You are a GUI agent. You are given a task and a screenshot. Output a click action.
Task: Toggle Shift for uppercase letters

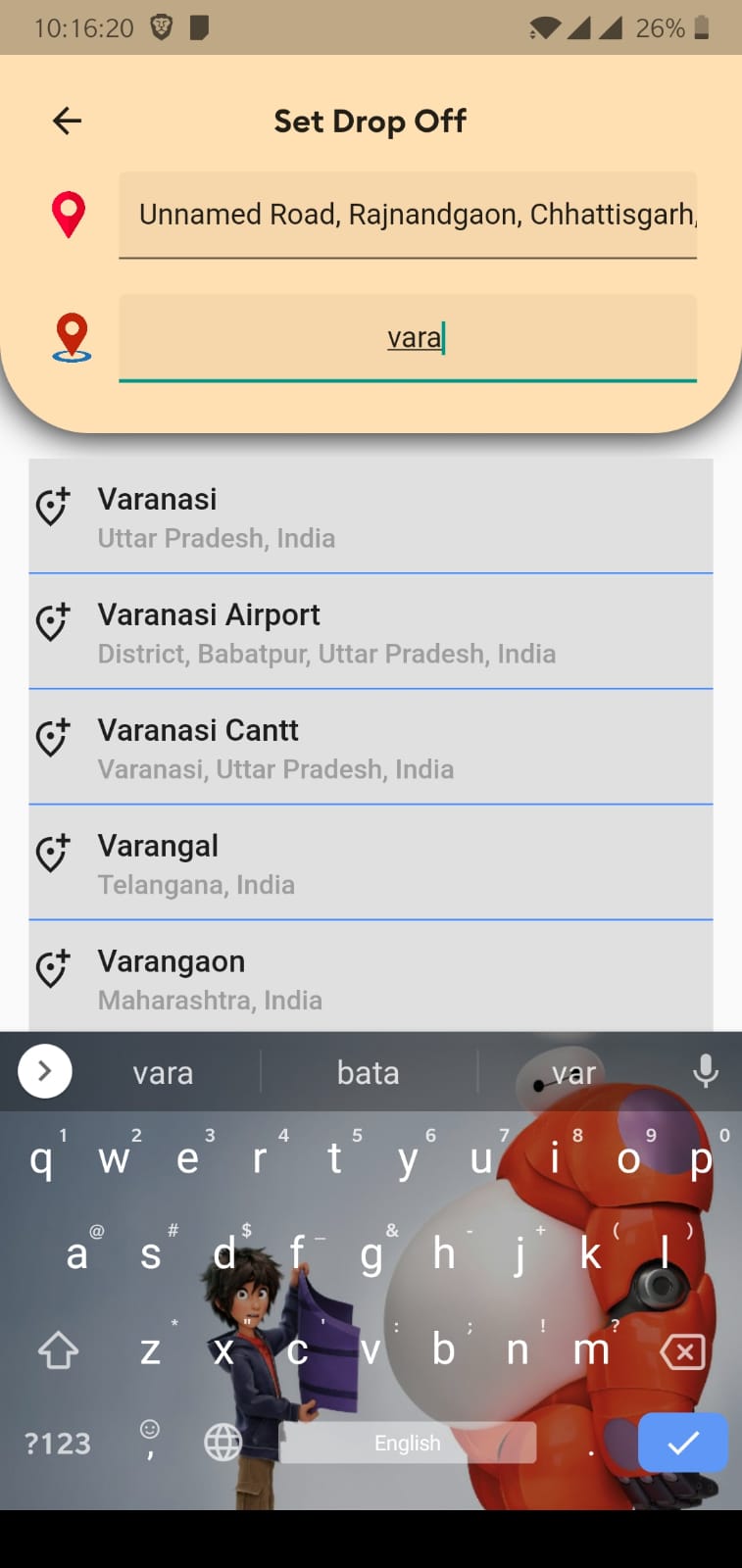pyautogui.click(x=58, y=1349)
